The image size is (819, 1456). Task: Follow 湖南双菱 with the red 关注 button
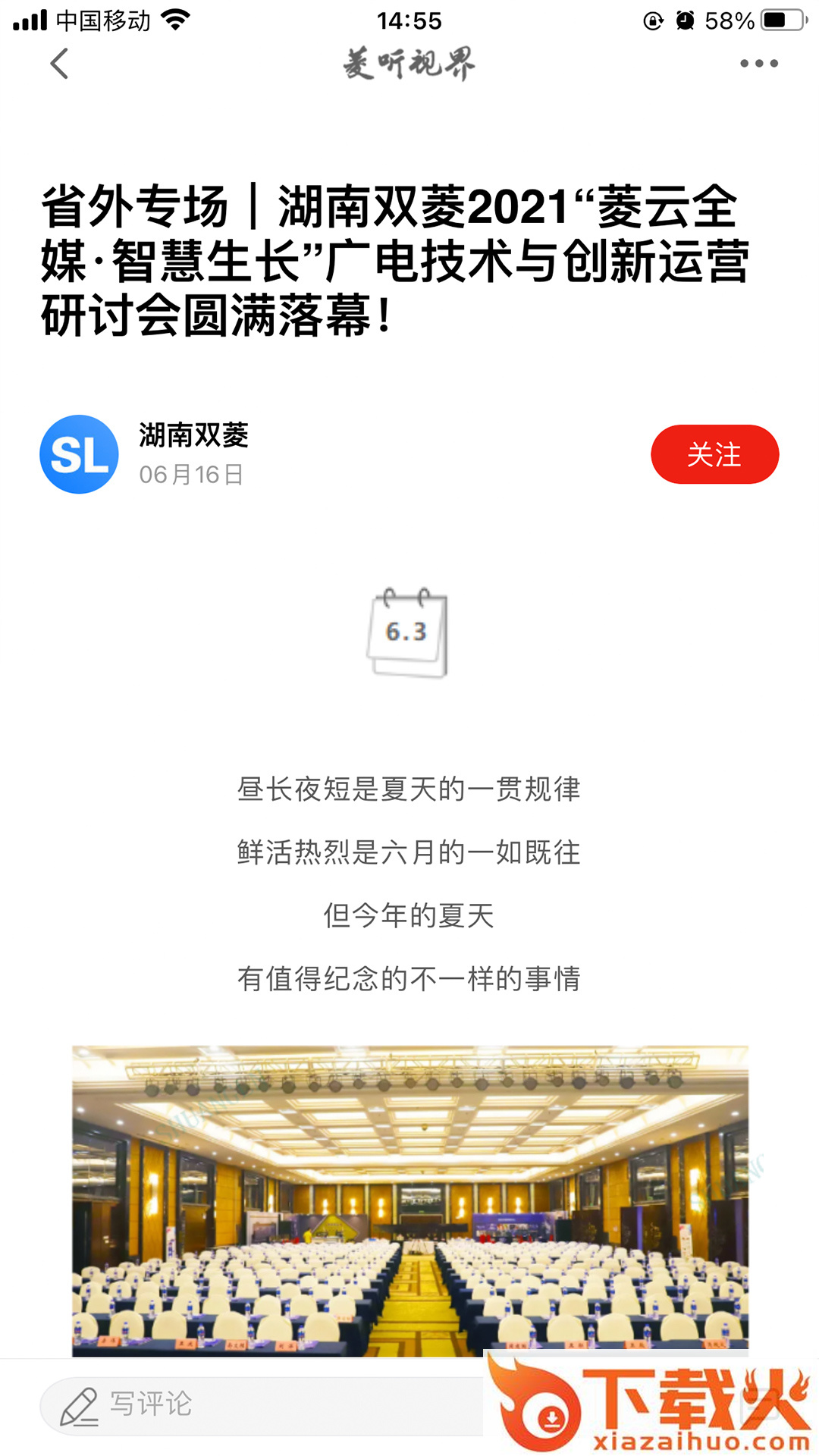pyautogui.click(x=714, y=454)
